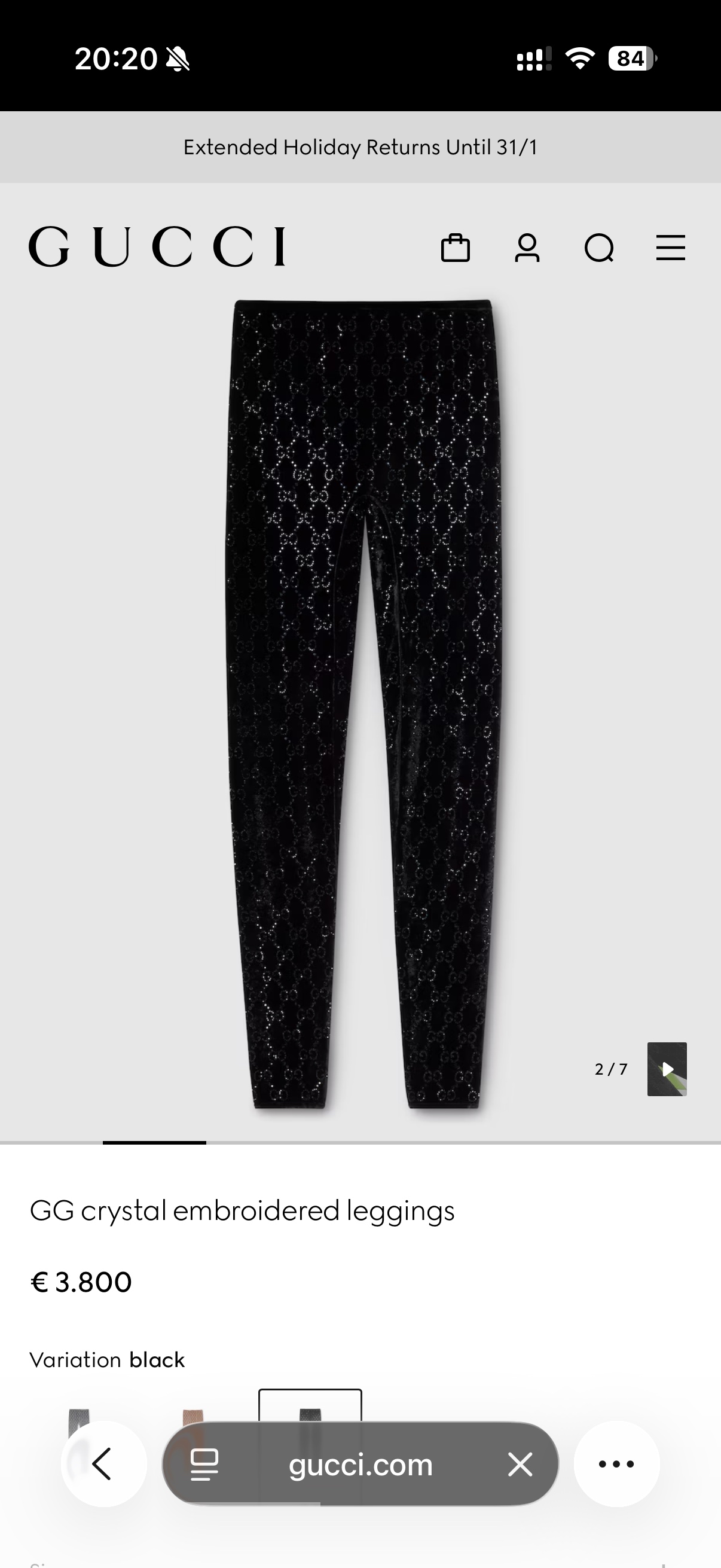Close the browser page with X
The width and height of the screenshot is (721, 1568).
point(520,1465)
